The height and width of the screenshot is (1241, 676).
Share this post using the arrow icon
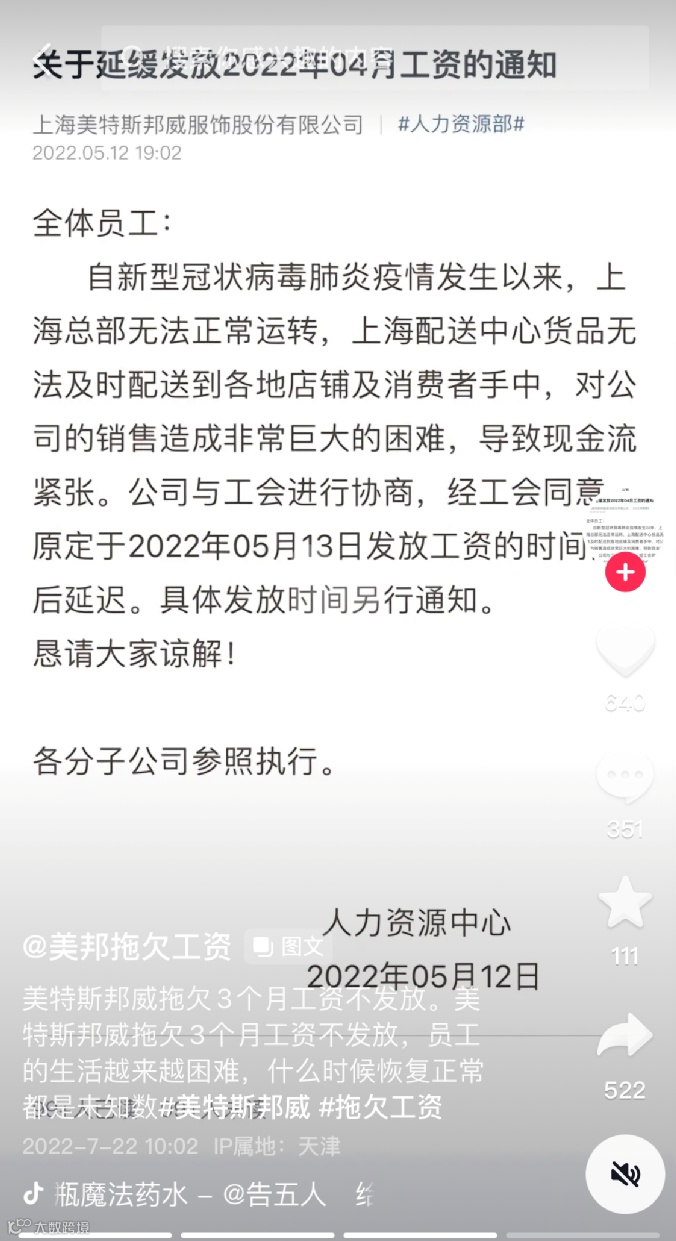625,1036
